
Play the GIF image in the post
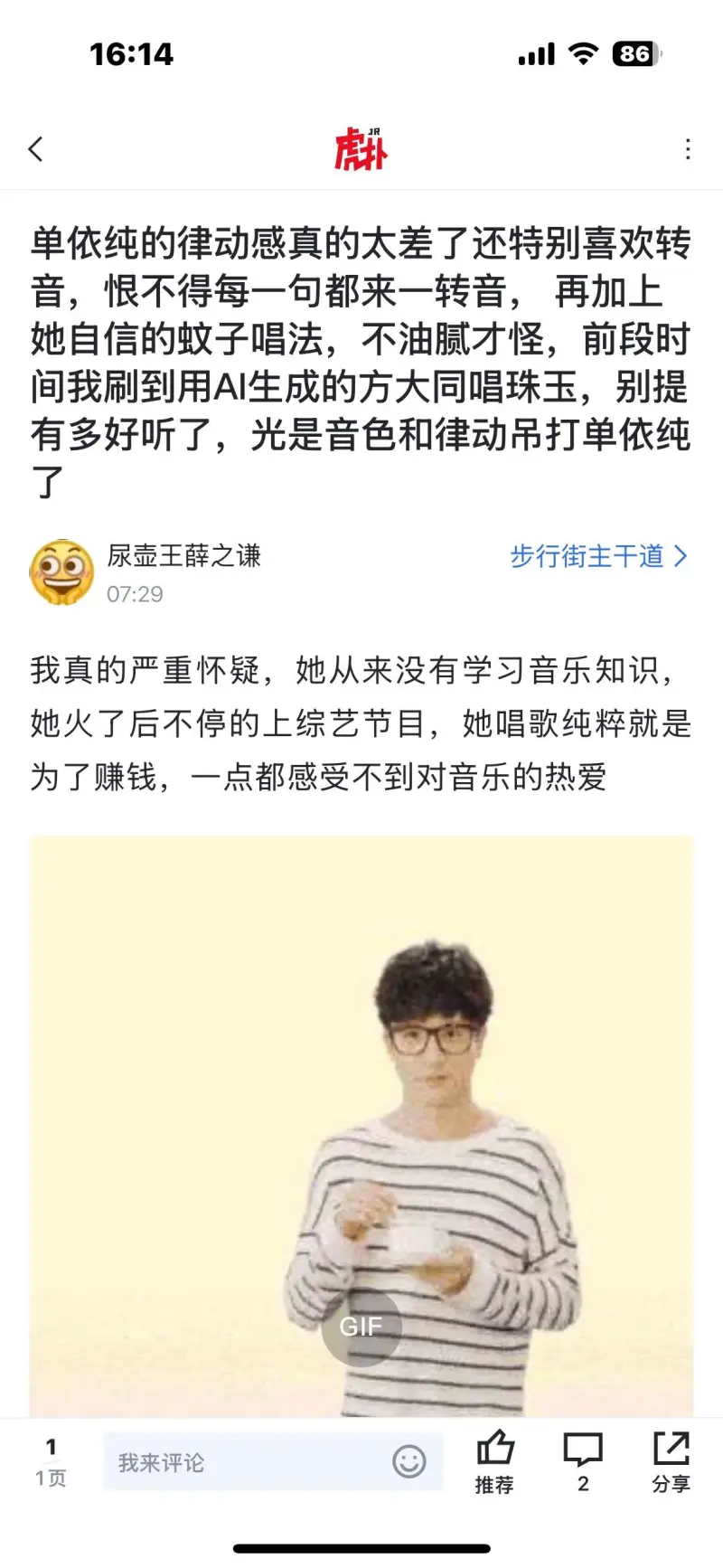[x=361, y=1326]
